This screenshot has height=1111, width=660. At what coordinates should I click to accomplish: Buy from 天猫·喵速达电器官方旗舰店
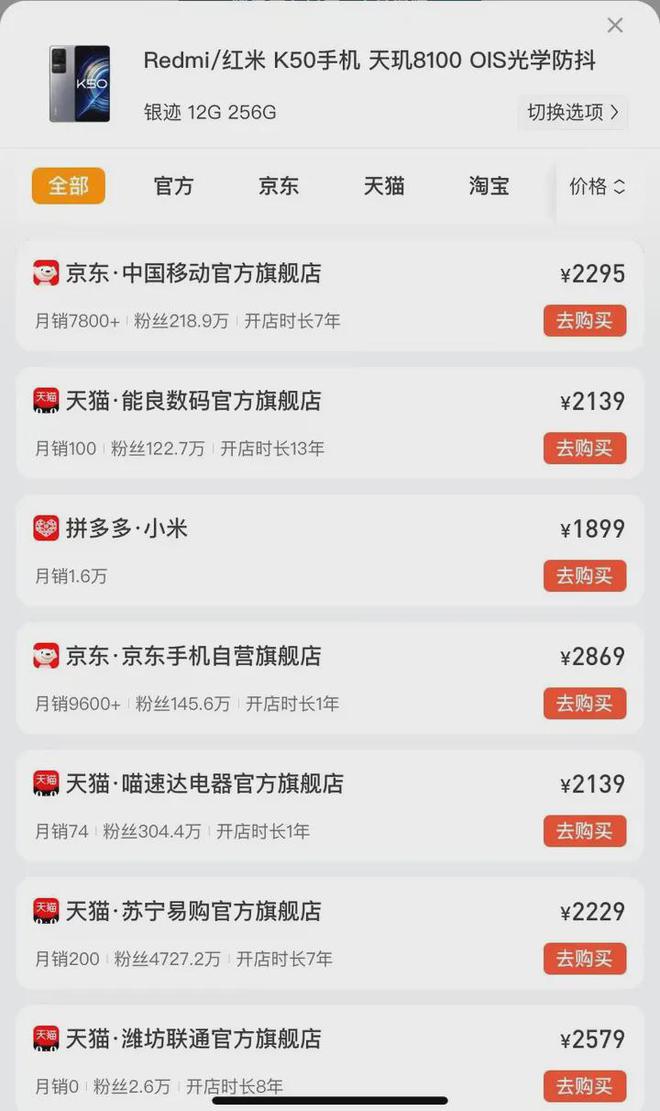pos(585,831)
